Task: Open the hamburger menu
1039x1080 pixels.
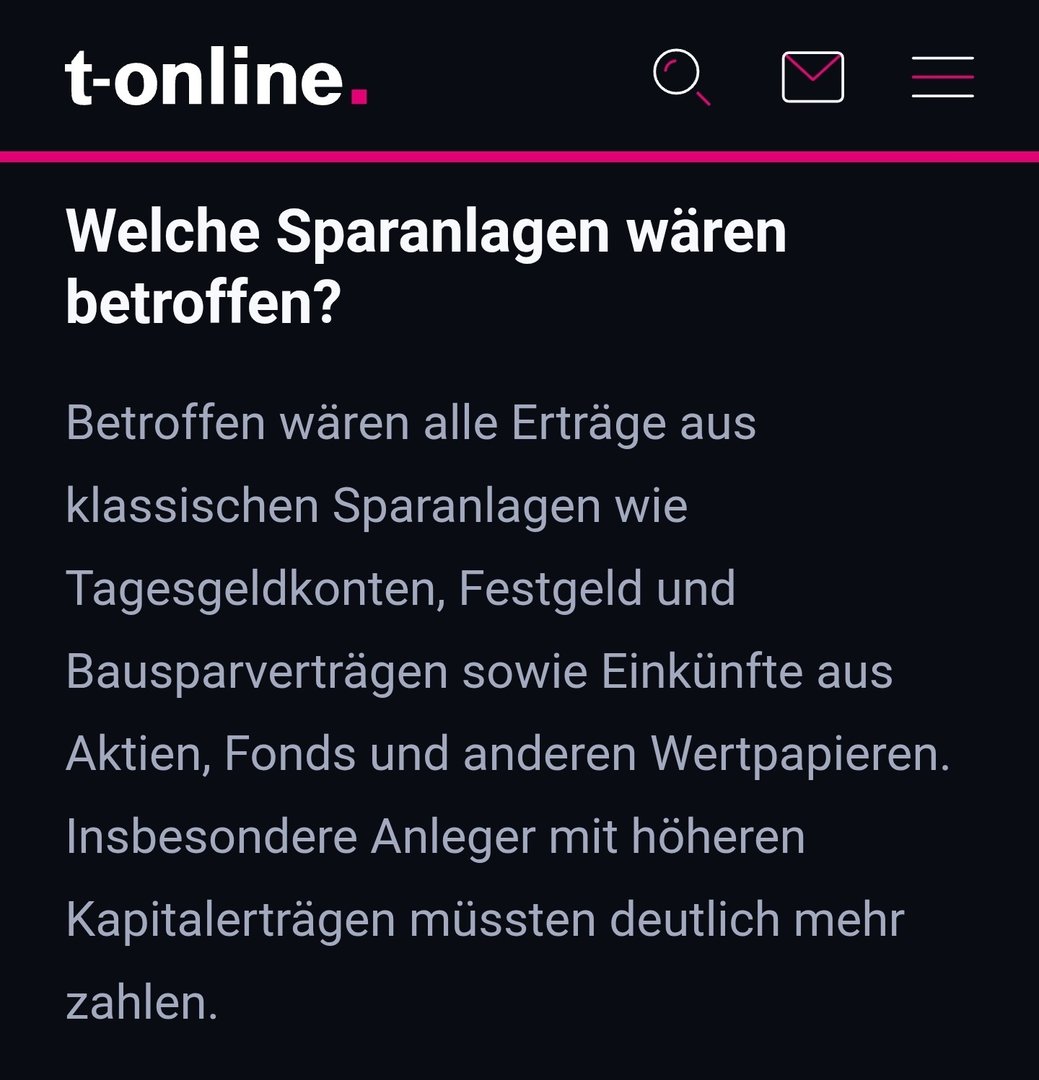Action: pyautogui.click(x=942, y=77)
